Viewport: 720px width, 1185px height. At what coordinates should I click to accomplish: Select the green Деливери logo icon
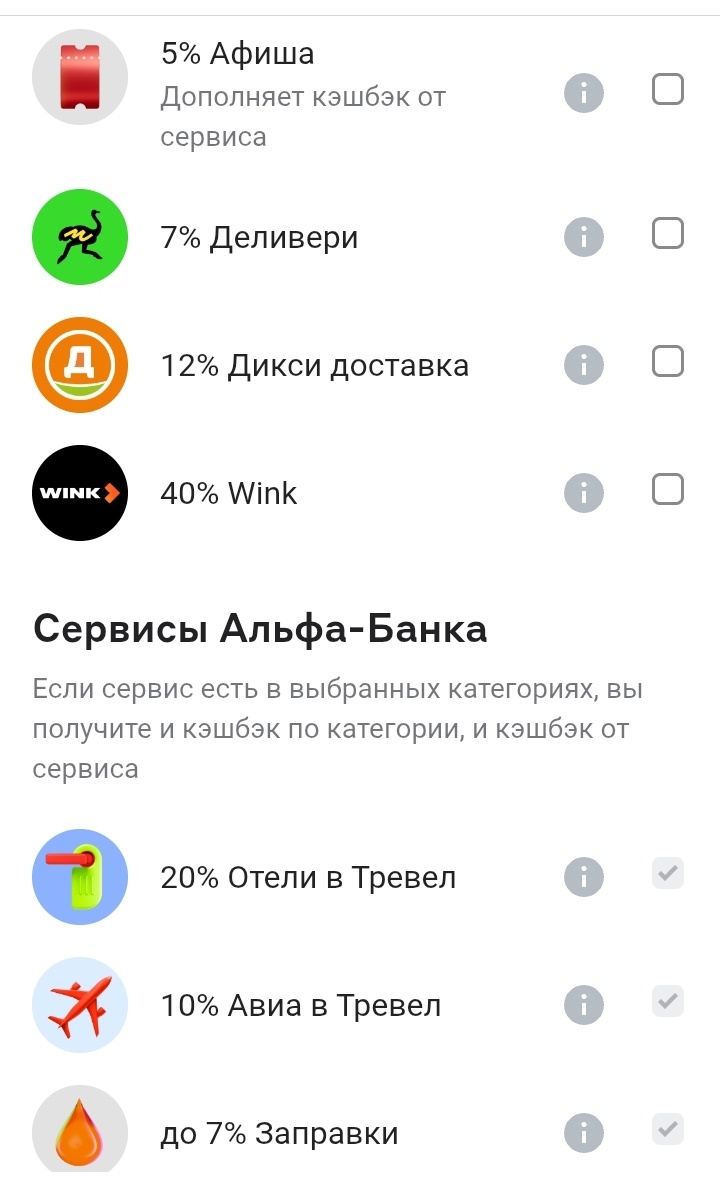[x=80, y=236]
